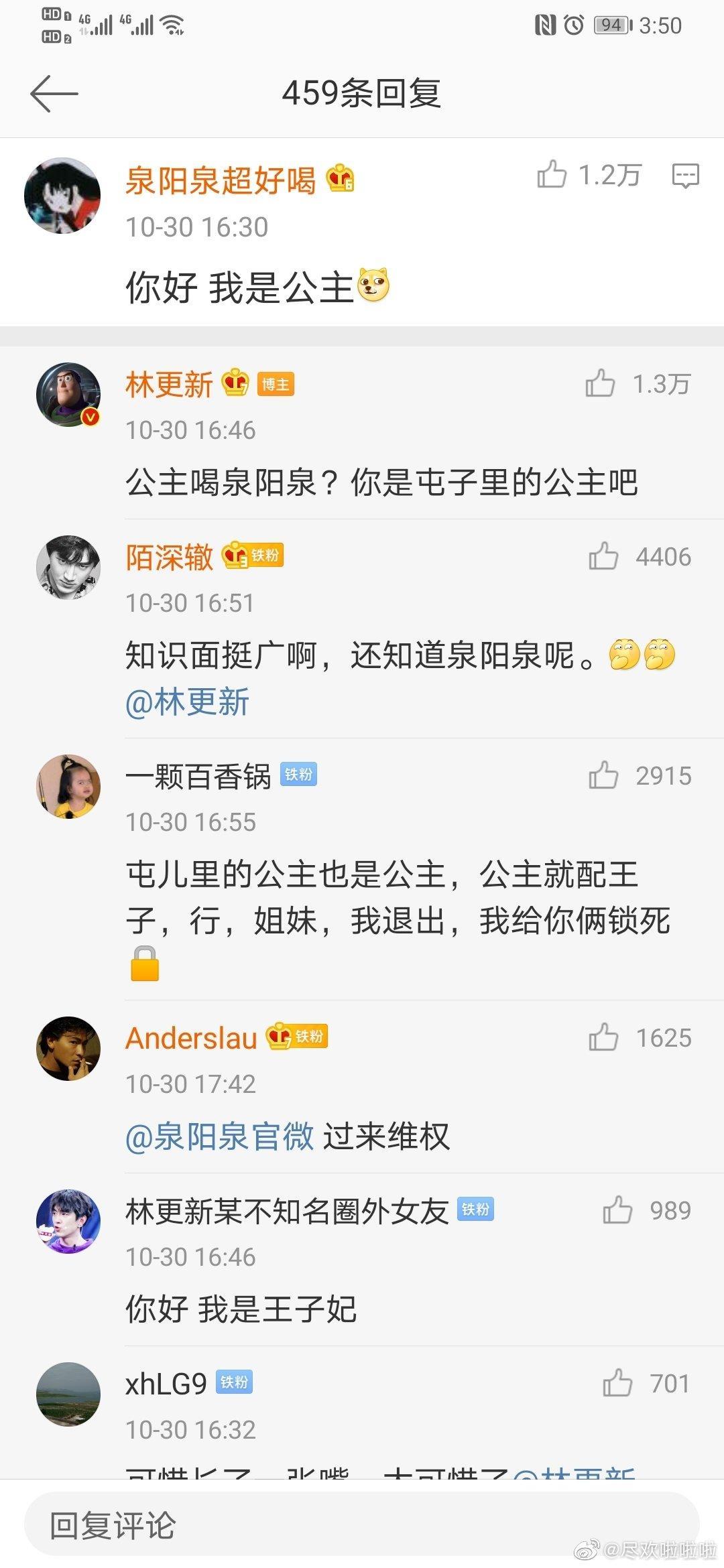Tap the 回复评论 input box

coord(362,1525)
